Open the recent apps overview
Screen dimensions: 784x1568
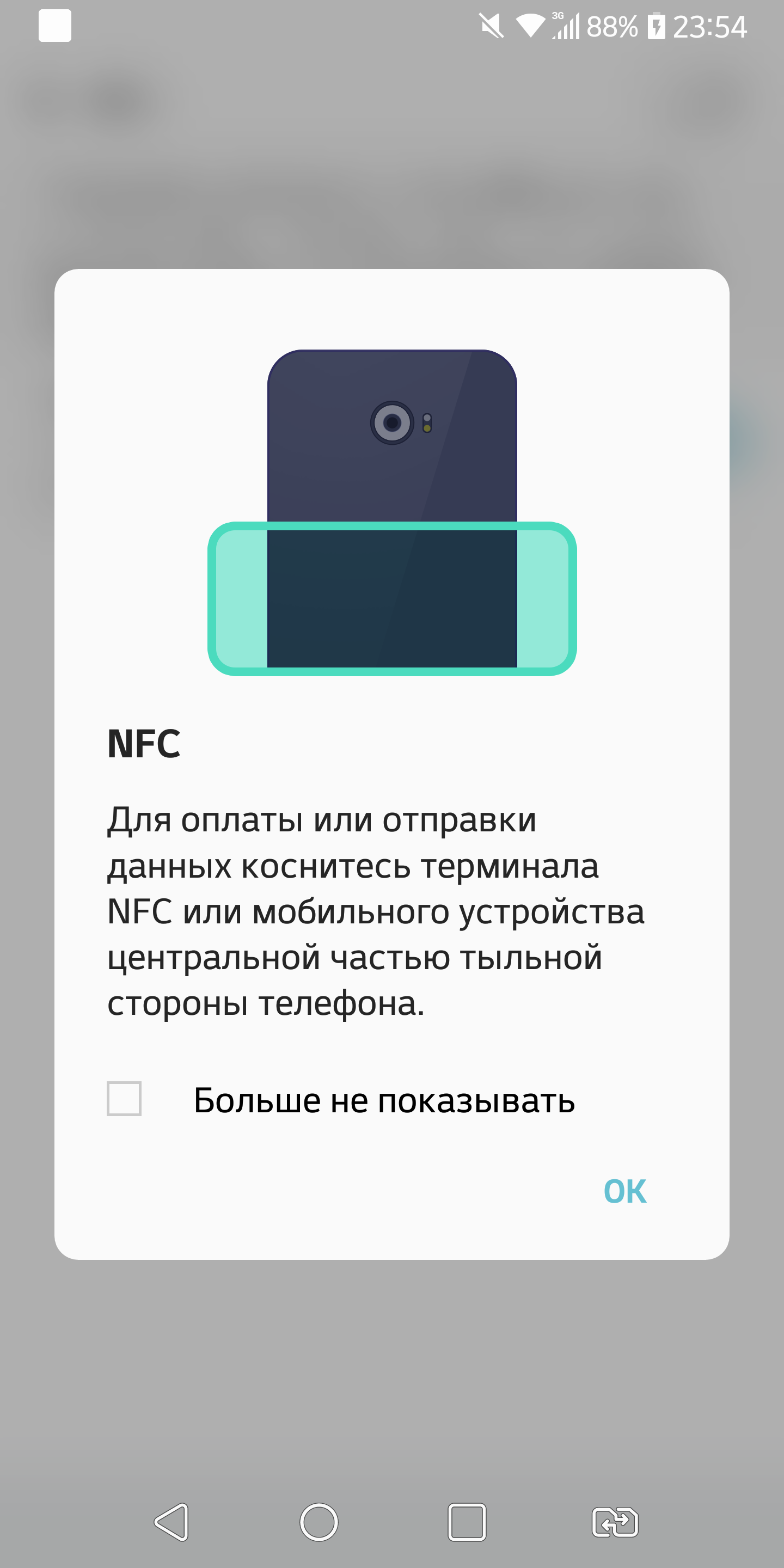tap(467, 1522)
